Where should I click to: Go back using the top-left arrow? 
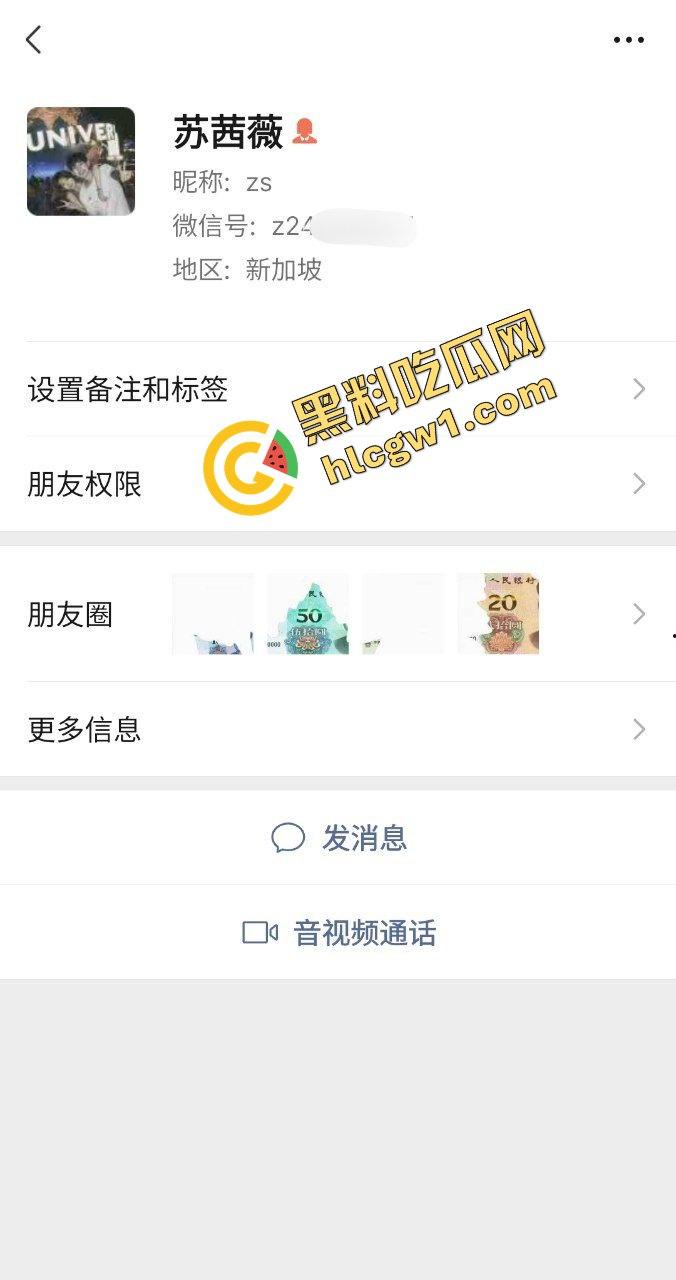click(34, 40)
